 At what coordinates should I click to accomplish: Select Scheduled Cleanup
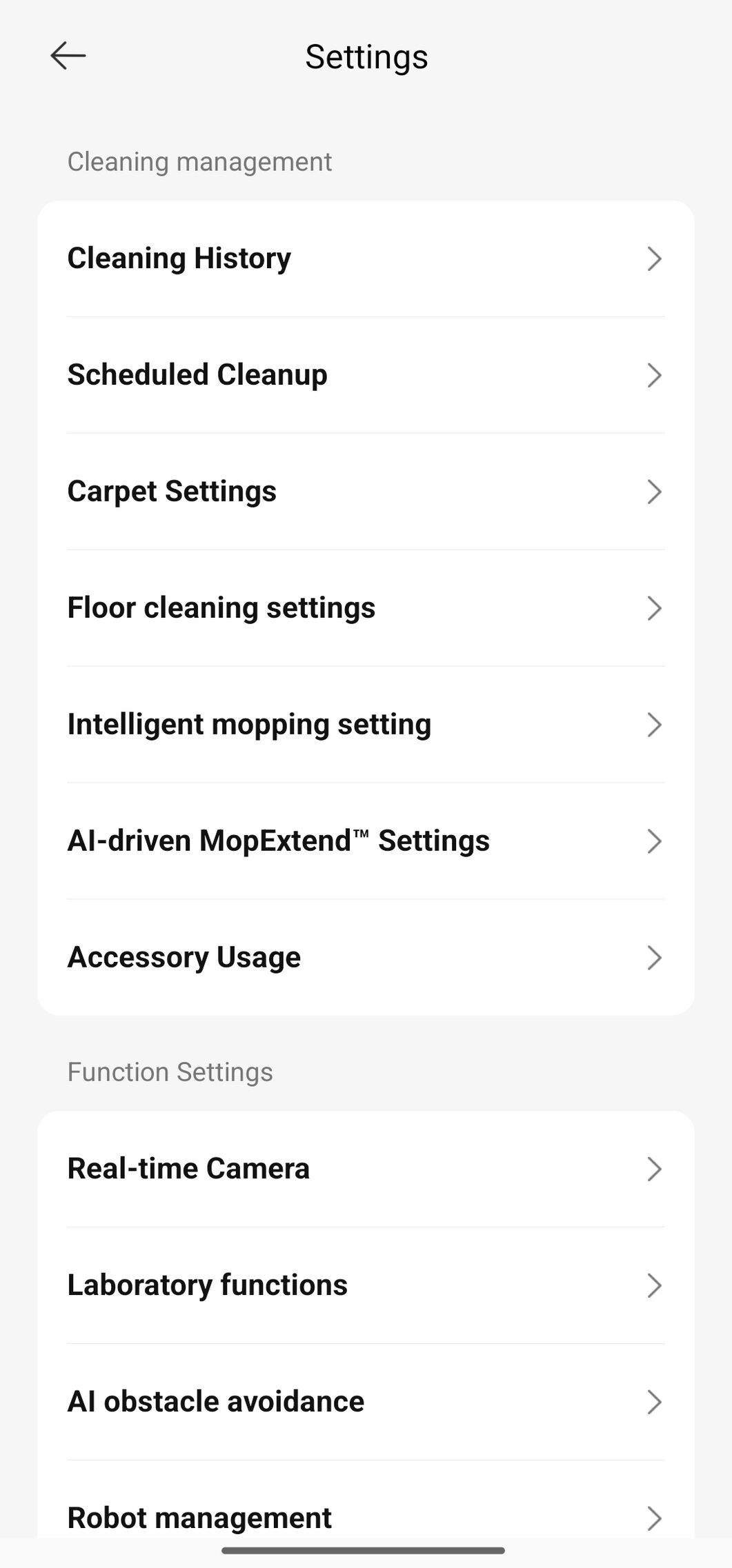point(366,375)
